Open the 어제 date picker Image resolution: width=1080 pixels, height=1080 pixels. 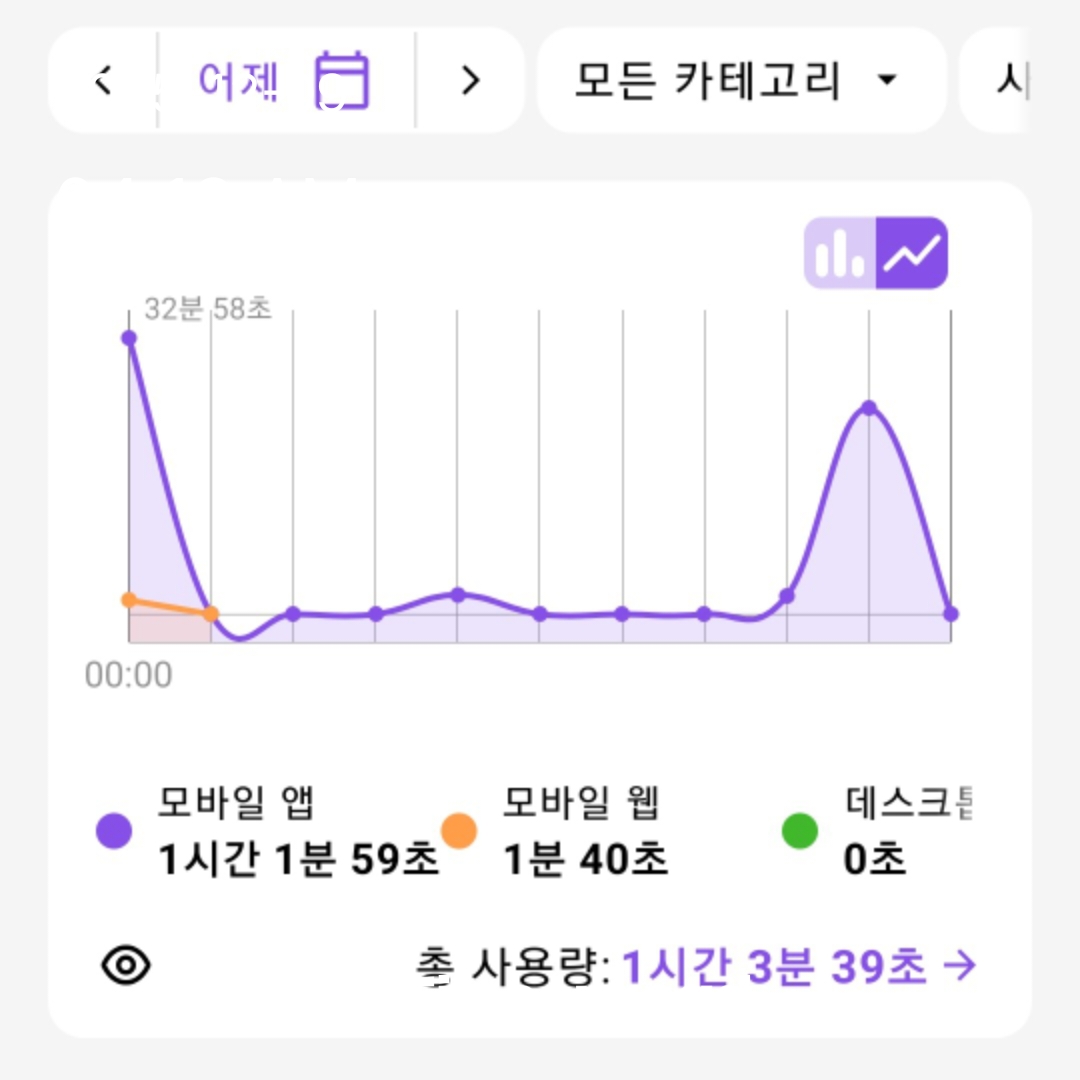(285, 80)
